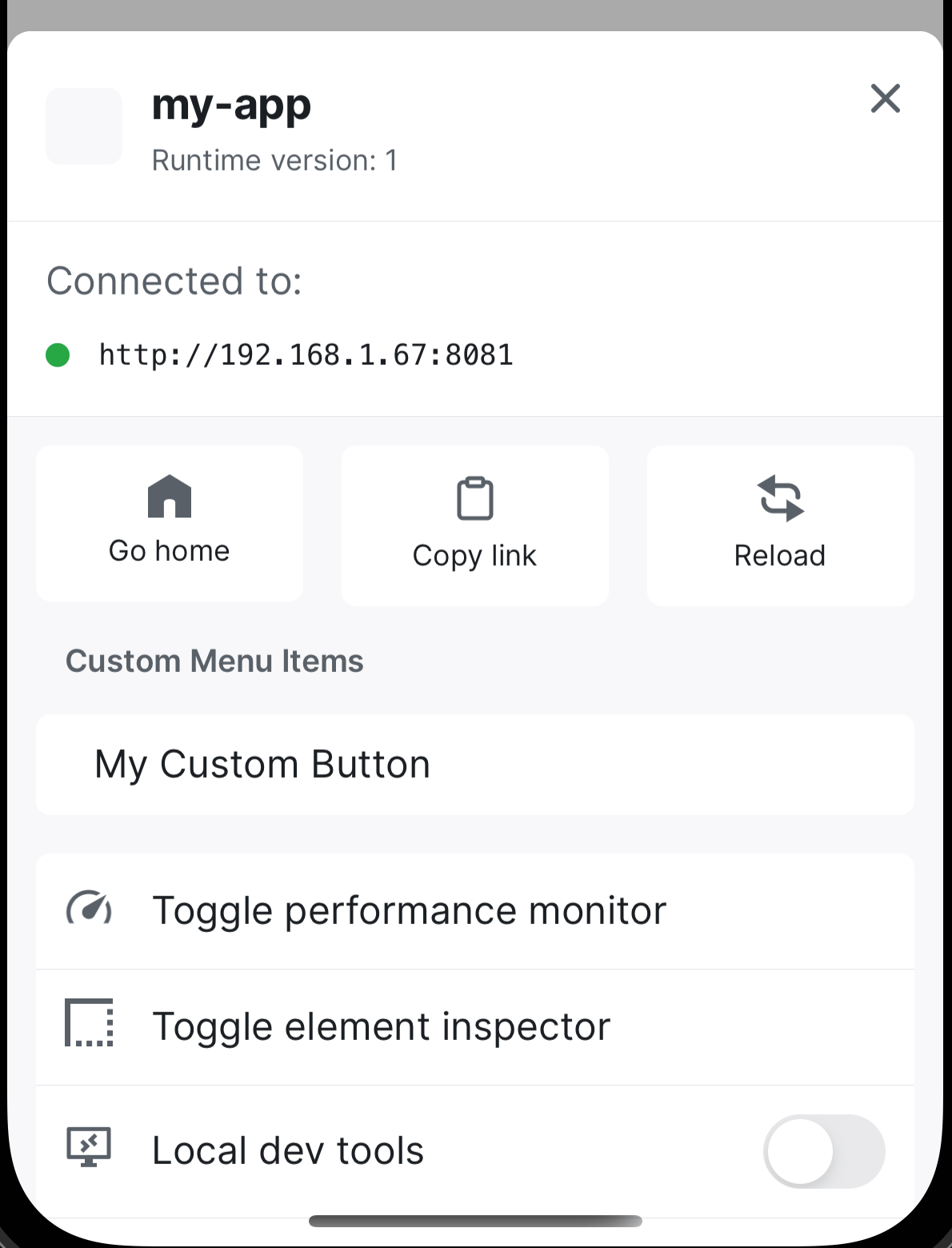Click the Custom Menu Items section header

tap(214, 661)
